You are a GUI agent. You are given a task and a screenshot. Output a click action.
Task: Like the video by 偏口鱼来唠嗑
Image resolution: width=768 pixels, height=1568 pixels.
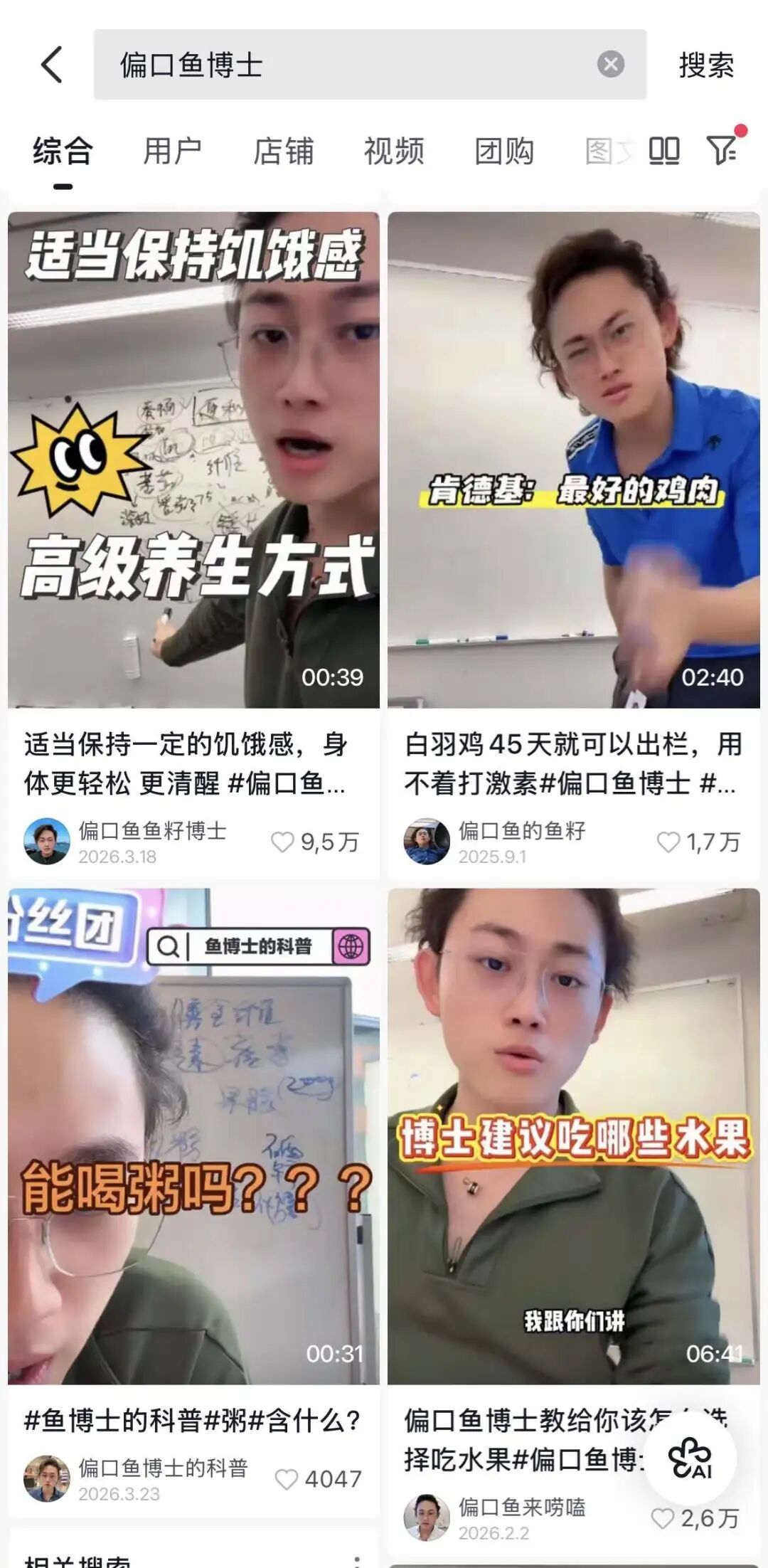point(663,1518)
